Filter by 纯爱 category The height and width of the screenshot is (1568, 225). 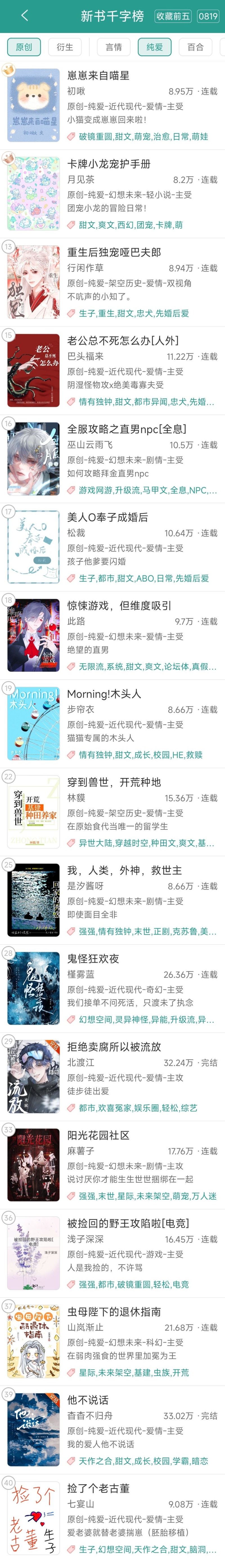click(x=154, y=47)
